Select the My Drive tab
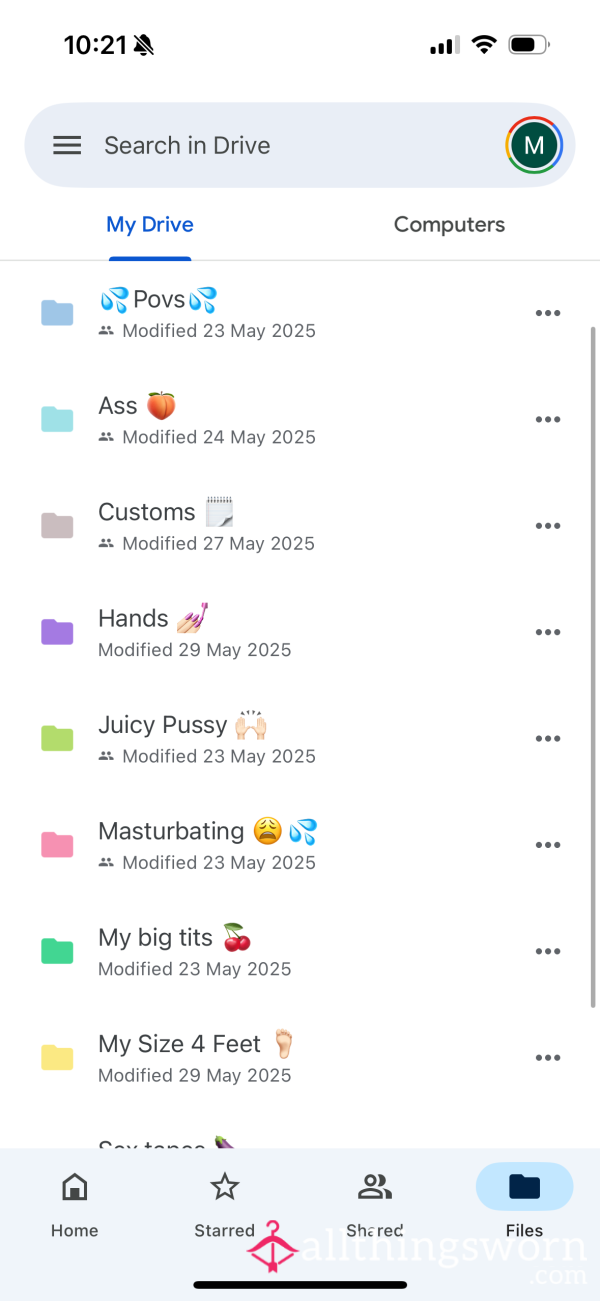Screen dimensions: 600x1301 point(150,225)
